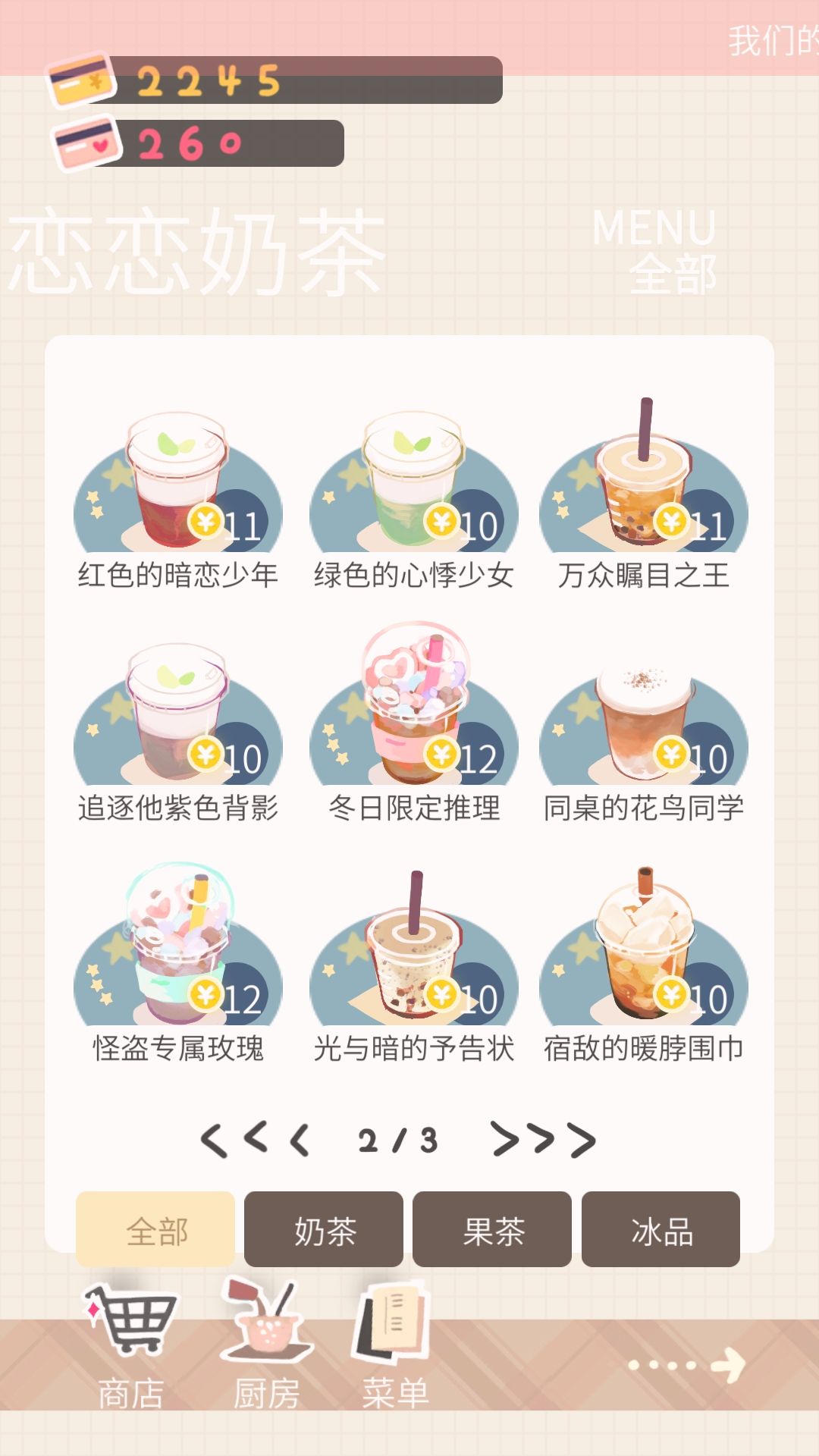Screen dimensions: 819x1456
Task: Enable the 奶茶 milk tea filter
Action: click(x=324, y=1228)
